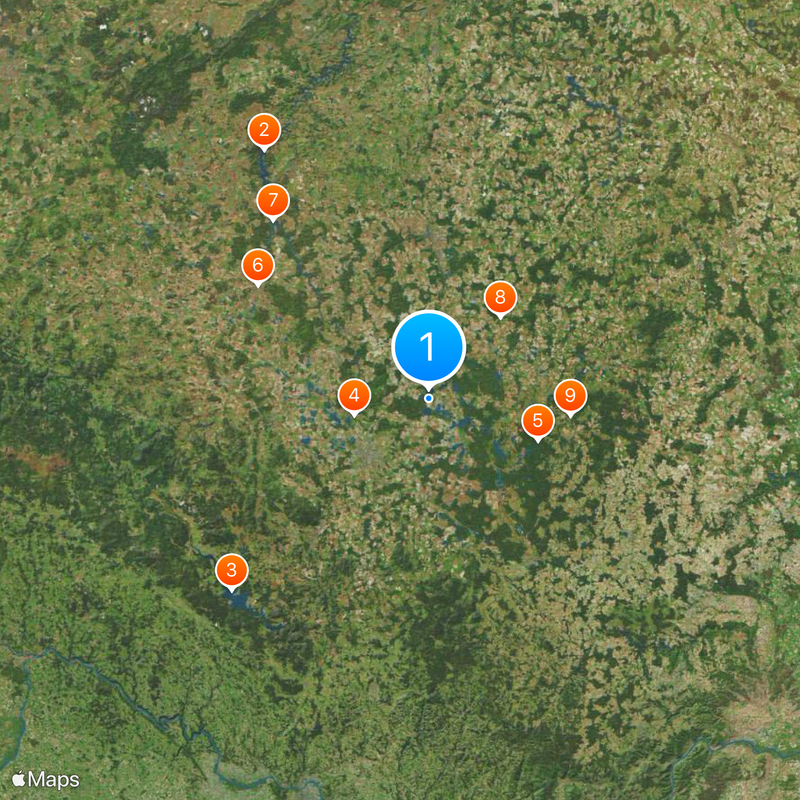Tap orange pin number 8
The height and width of the screenshot is (800, 800).
(x=500, y=297)
